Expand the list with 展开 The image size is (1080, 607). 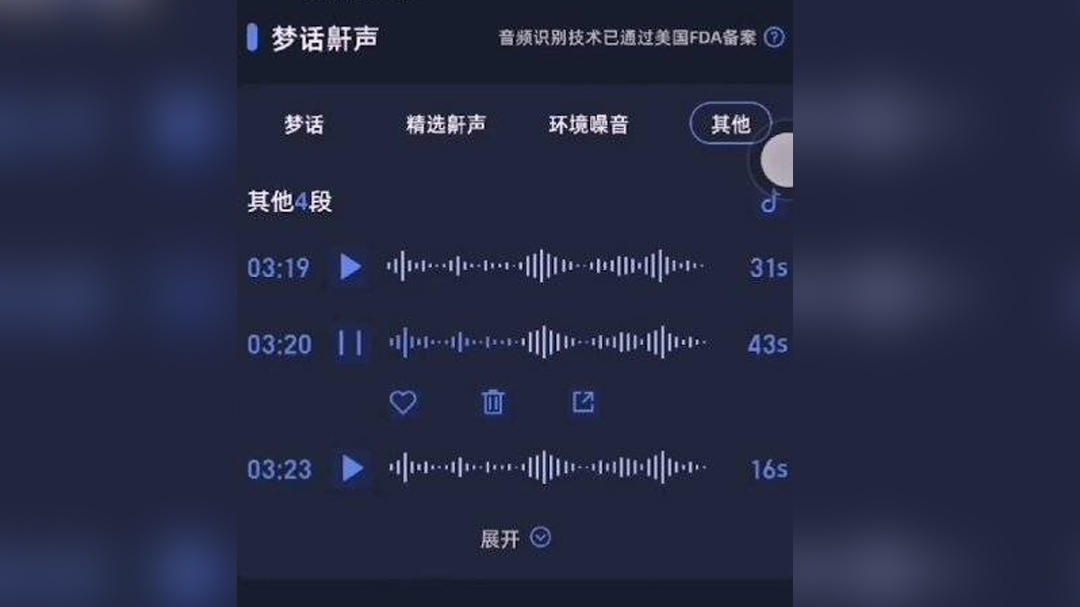click(x=514, y=538)
